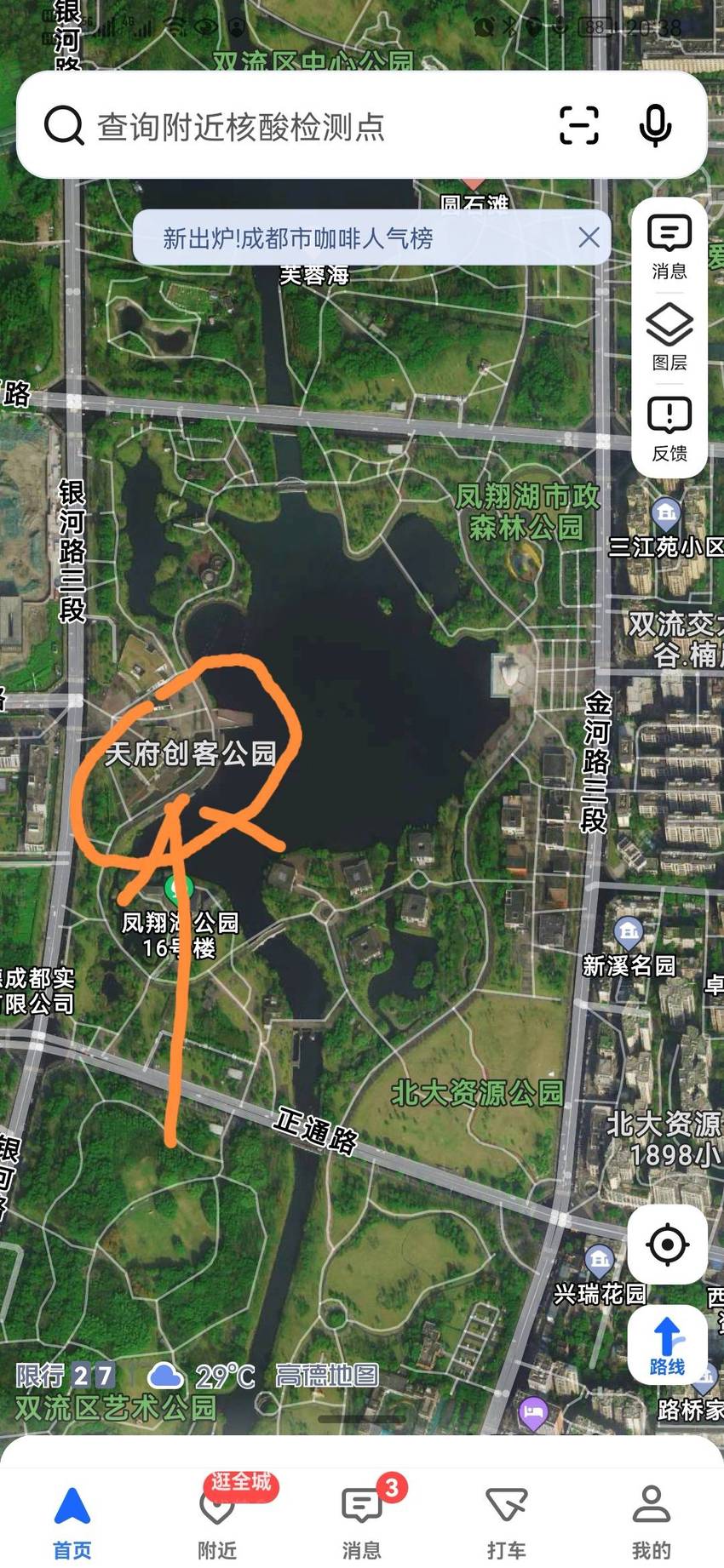The width and height of the screenshot is (724, 1568).
Task: Switch to the 打车 tab
Action: (507, 1522)
